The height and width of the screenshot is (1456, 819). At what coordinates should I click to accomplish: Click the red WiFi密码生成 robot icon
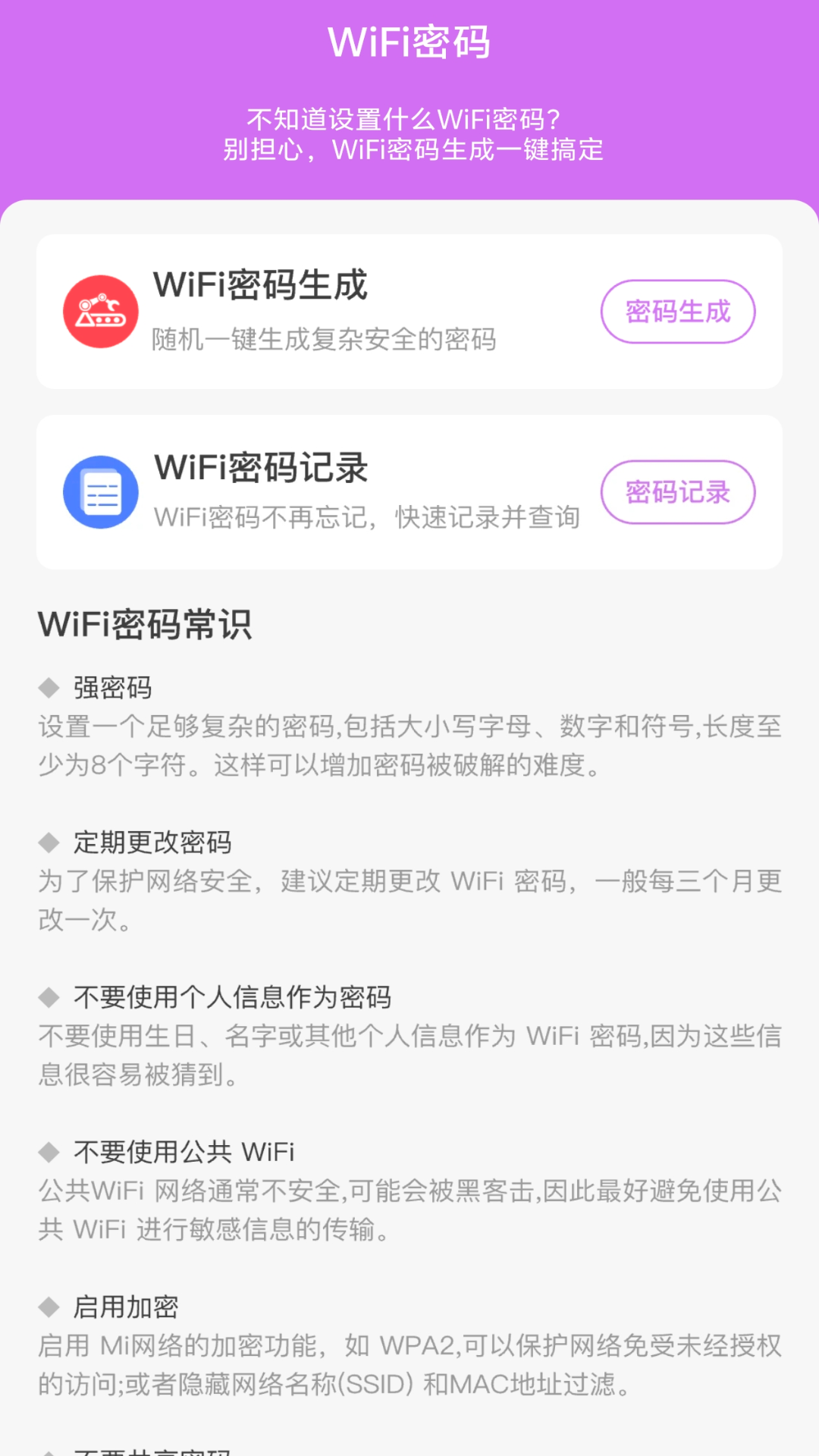101,311
